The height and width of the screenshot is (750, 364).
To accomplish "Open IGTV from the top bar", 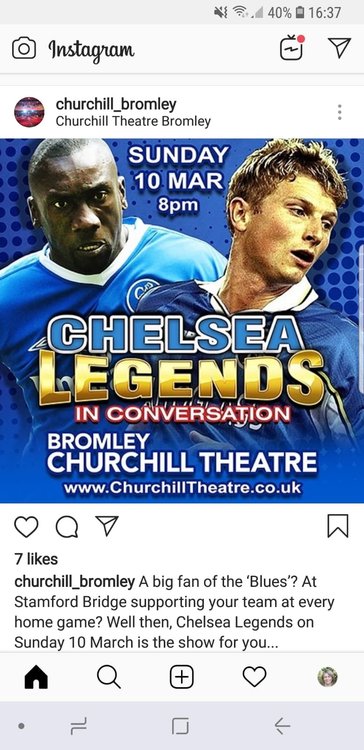I will tap(292, 47).
